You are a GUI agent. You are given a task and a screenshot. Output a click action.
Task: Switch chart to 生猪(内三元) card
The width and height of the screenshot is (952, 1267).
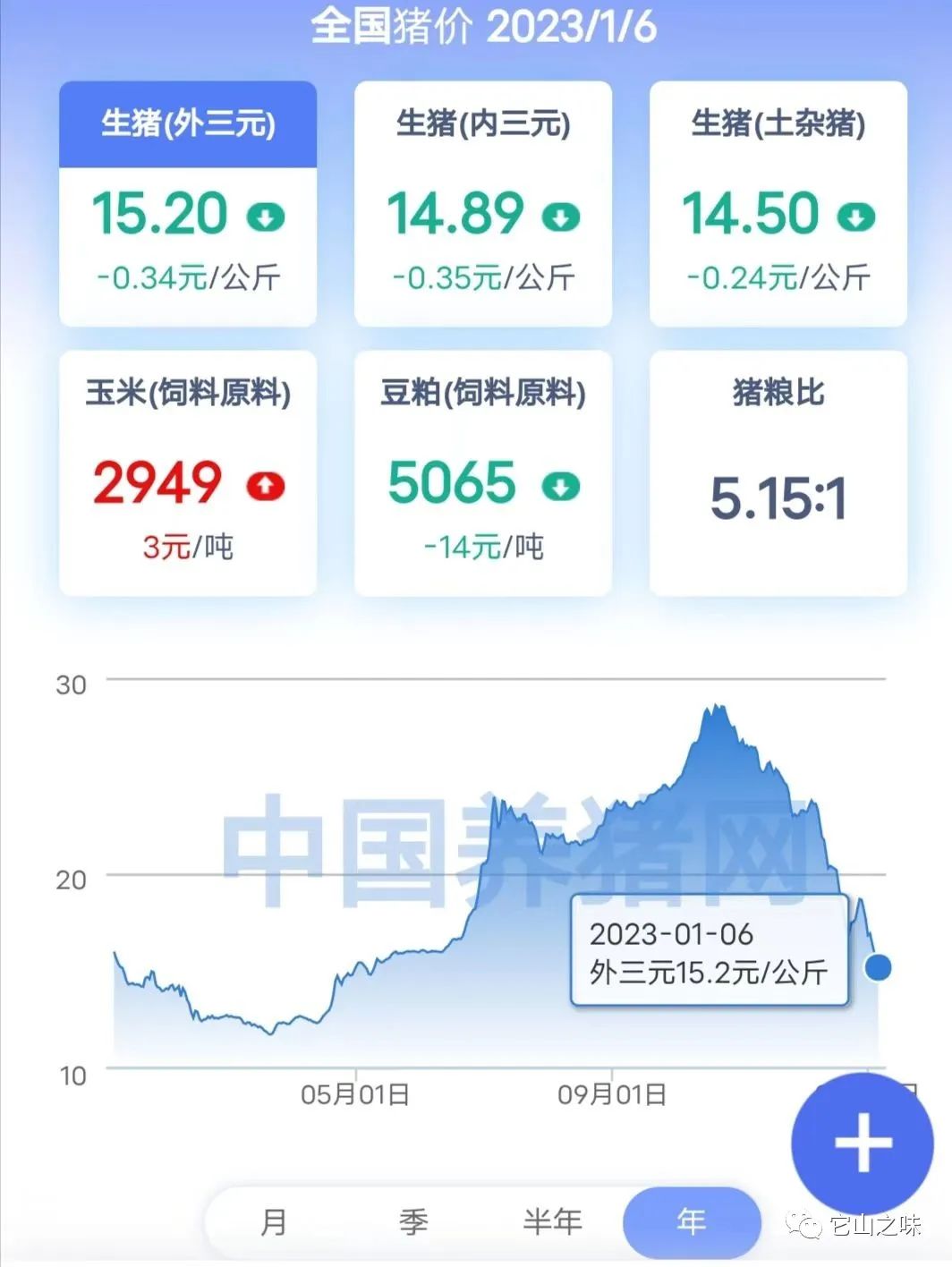[483, 204]
